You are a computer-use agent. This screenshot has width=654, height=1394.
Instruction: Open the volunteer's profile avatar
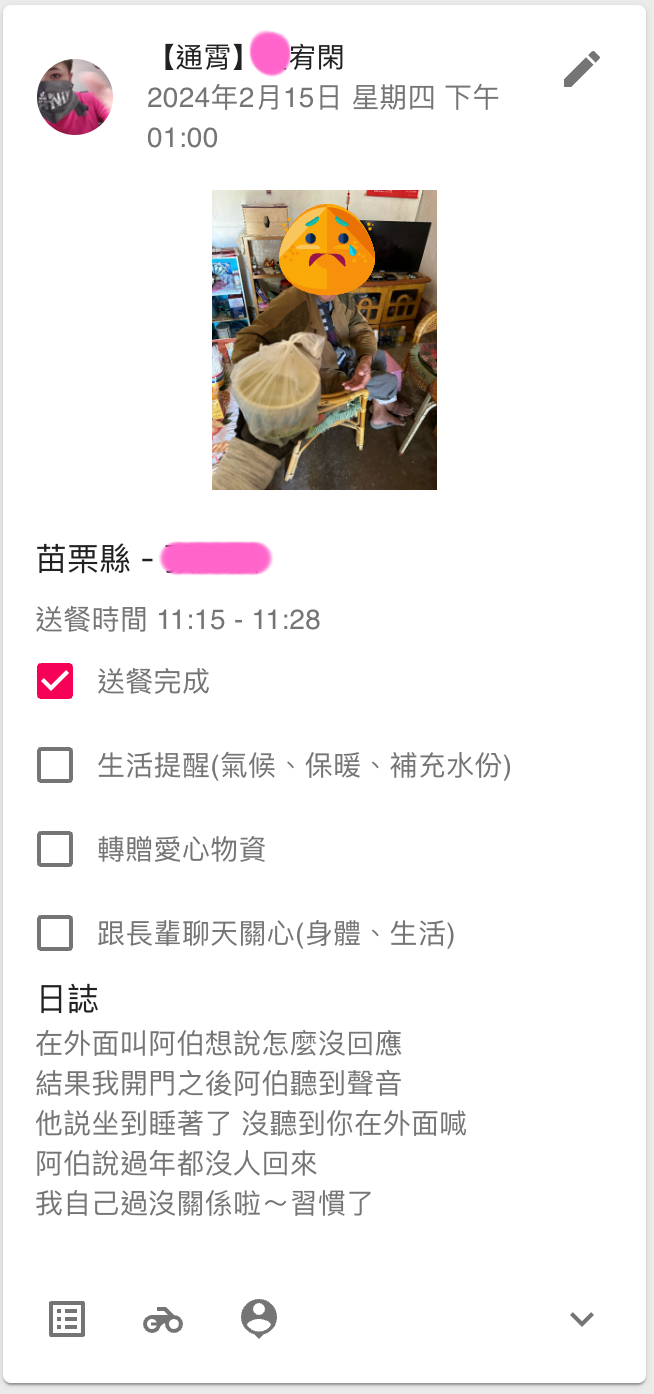[75, 97]
